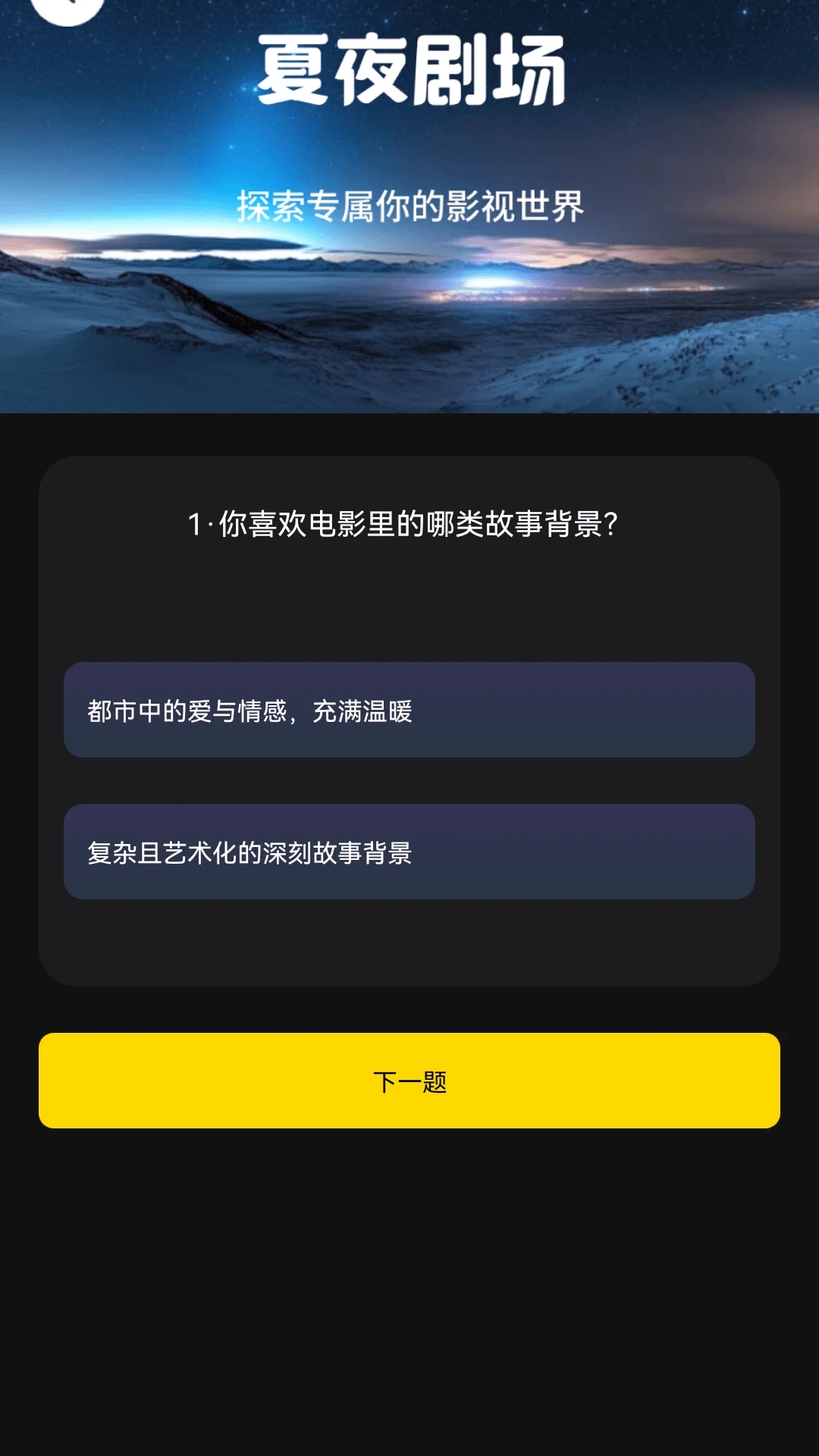Select the artistic deep story background choice
Viewport: 819px width, 1456px height.
pos(409,852)
